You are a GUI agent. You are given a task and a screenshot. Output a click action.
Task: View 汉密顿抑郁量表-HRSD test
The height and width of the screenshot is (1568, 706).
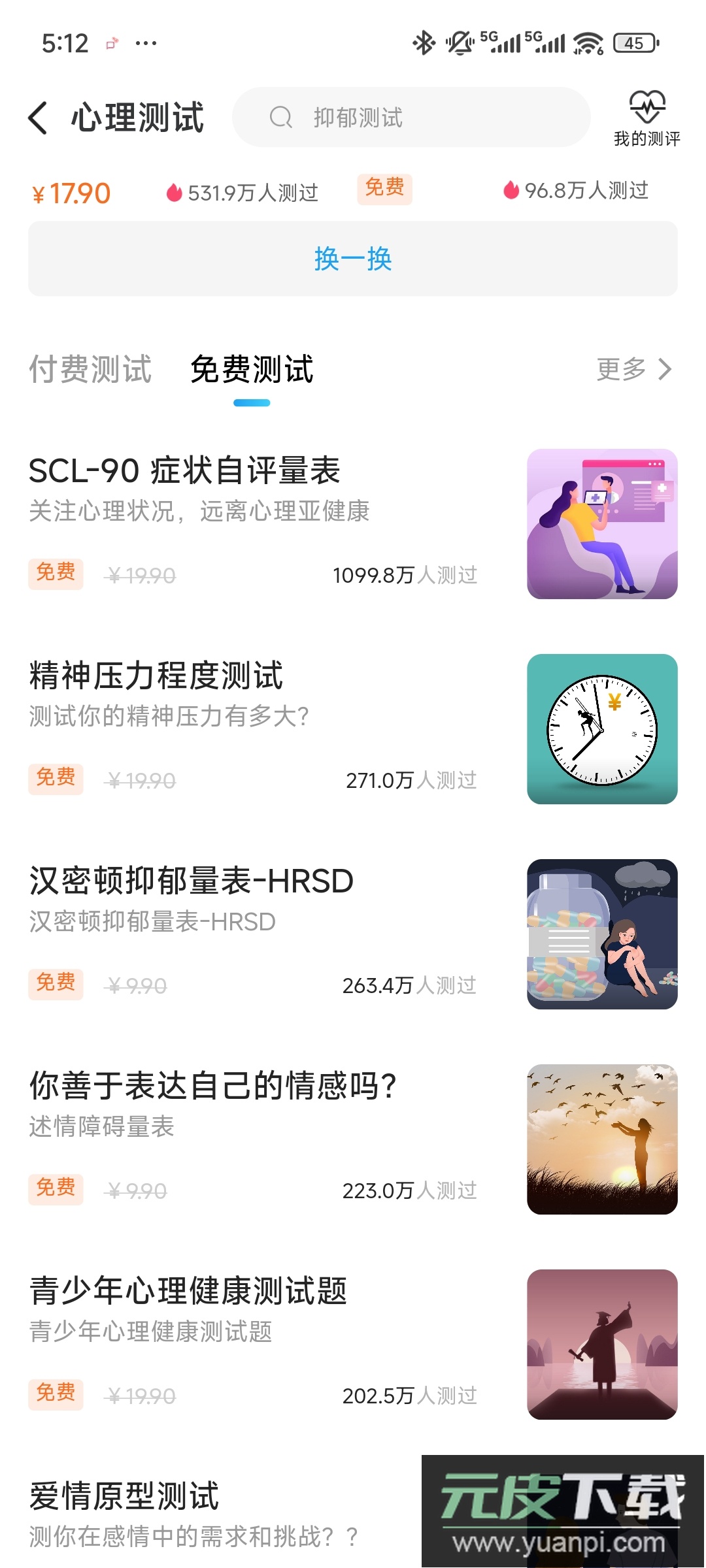(191, 881)
